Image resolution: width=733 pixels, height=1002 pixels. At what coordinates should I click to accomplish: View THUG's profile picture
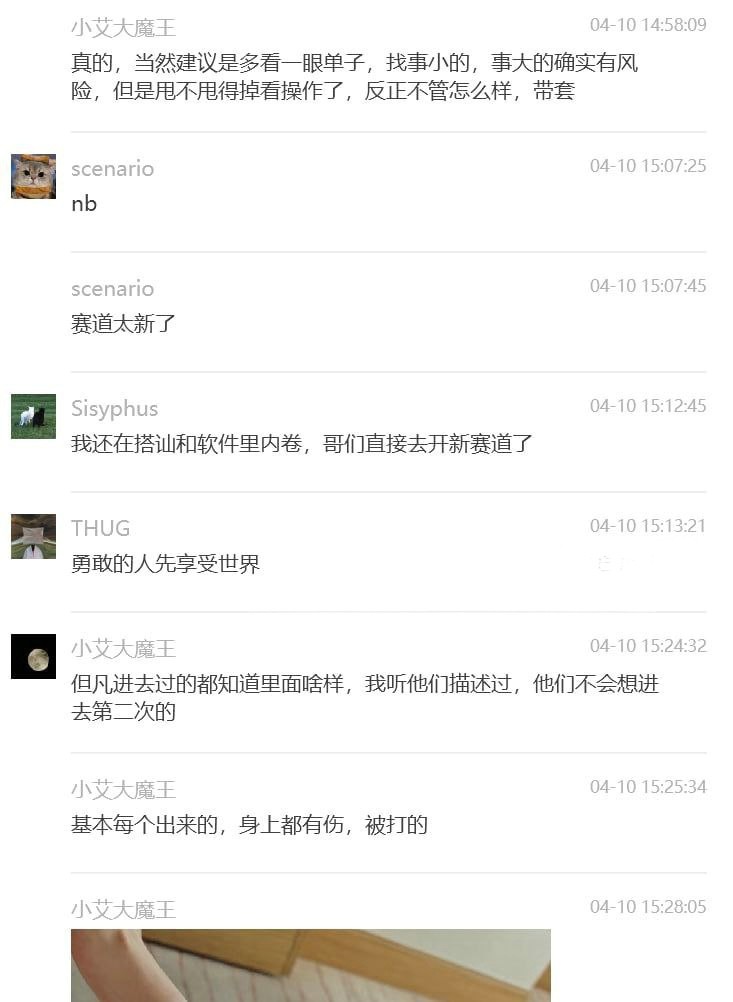click(x=33, y=537)
